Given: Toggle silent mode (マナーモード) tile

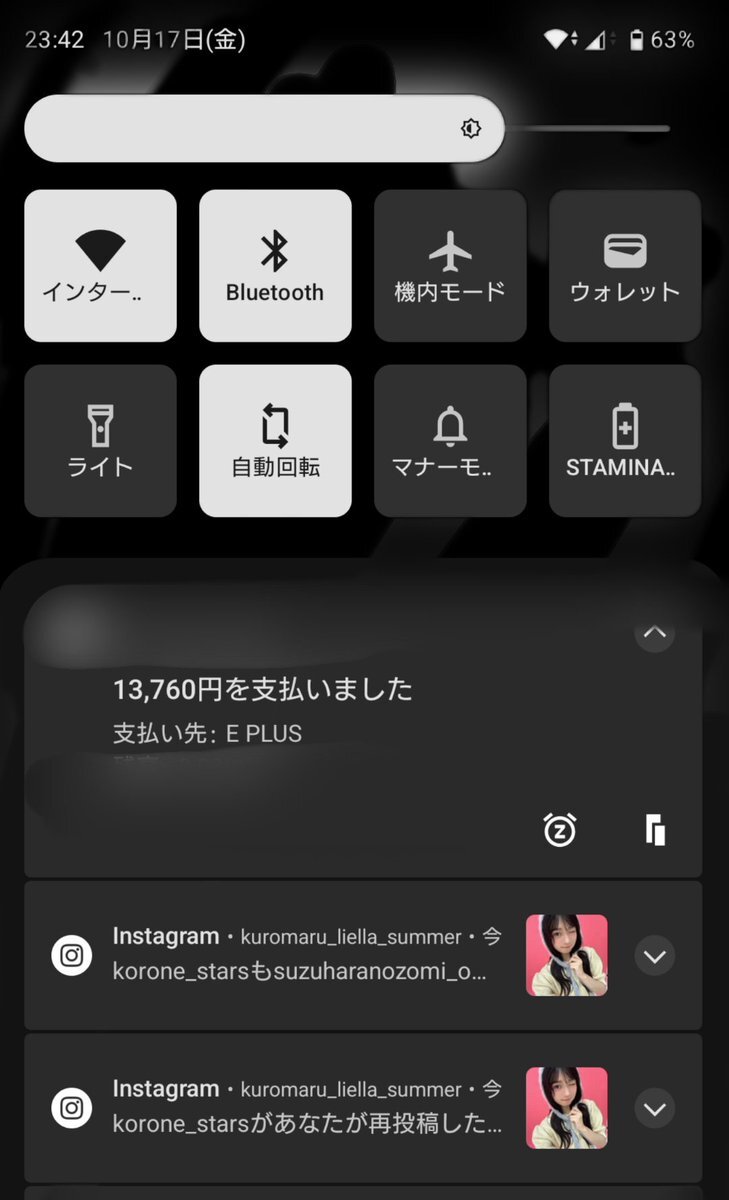Looking at the screenshot, I should coord(450,441).
